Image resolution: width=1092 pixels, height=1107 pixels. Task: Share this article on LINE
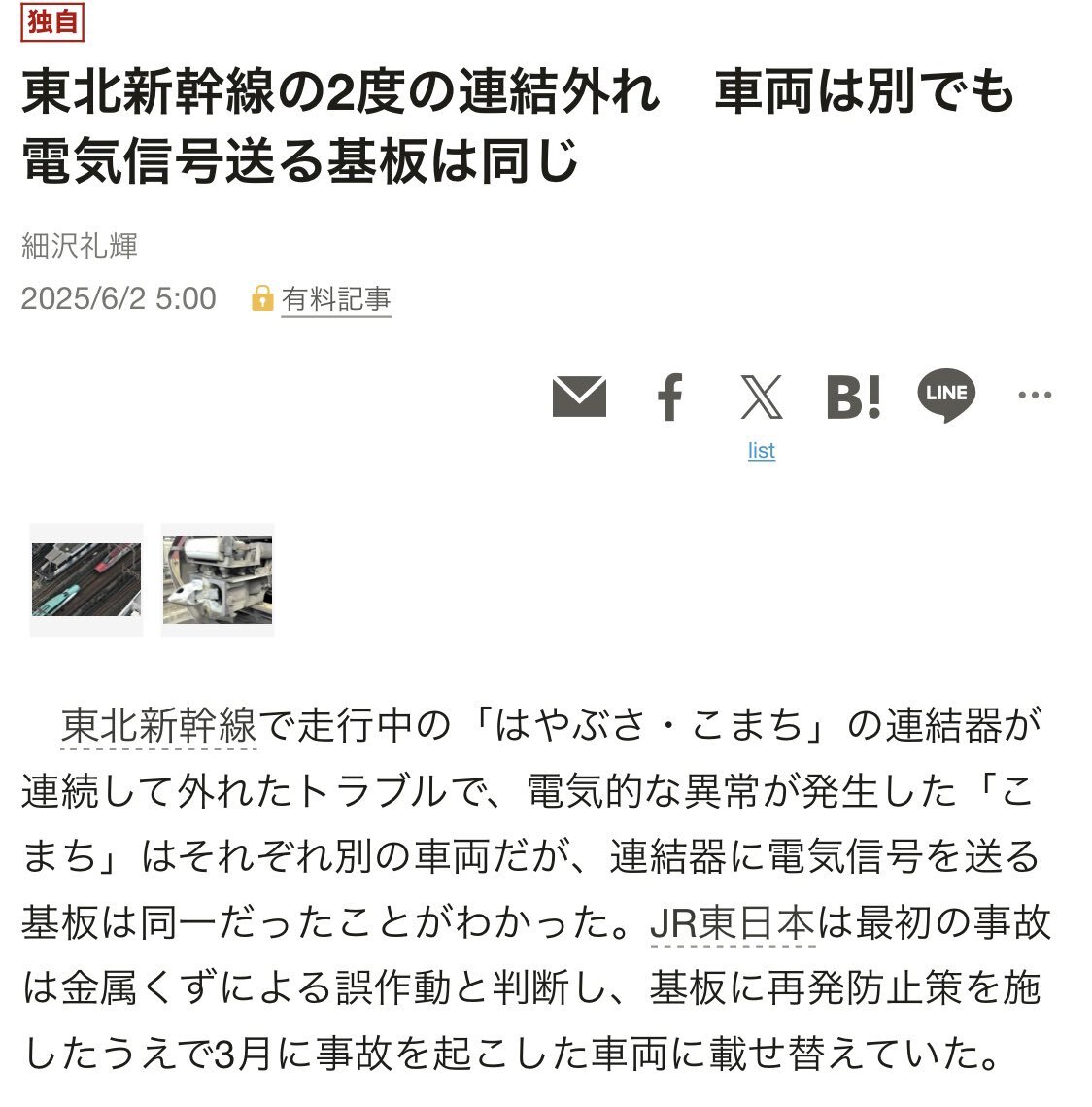[x=945, y=395]
